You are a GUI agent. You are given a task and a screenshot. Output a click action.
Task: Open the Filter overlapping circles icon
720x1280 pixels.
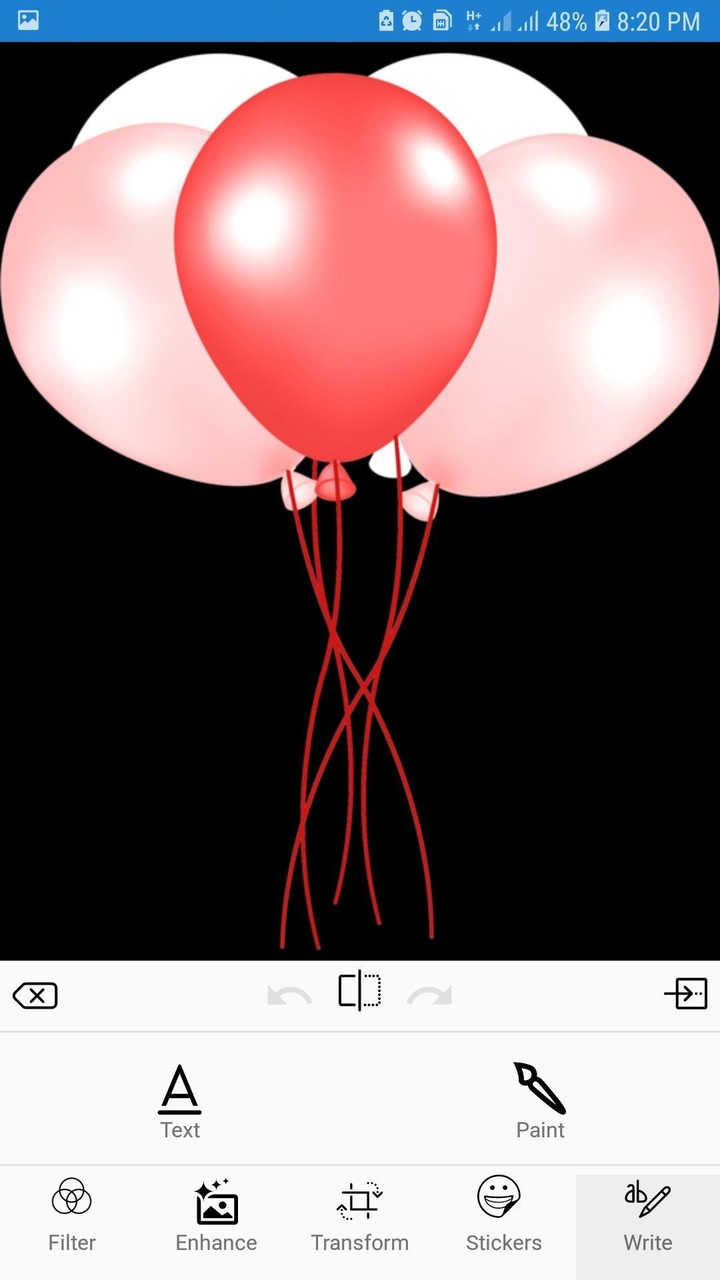coord(71,1196)
